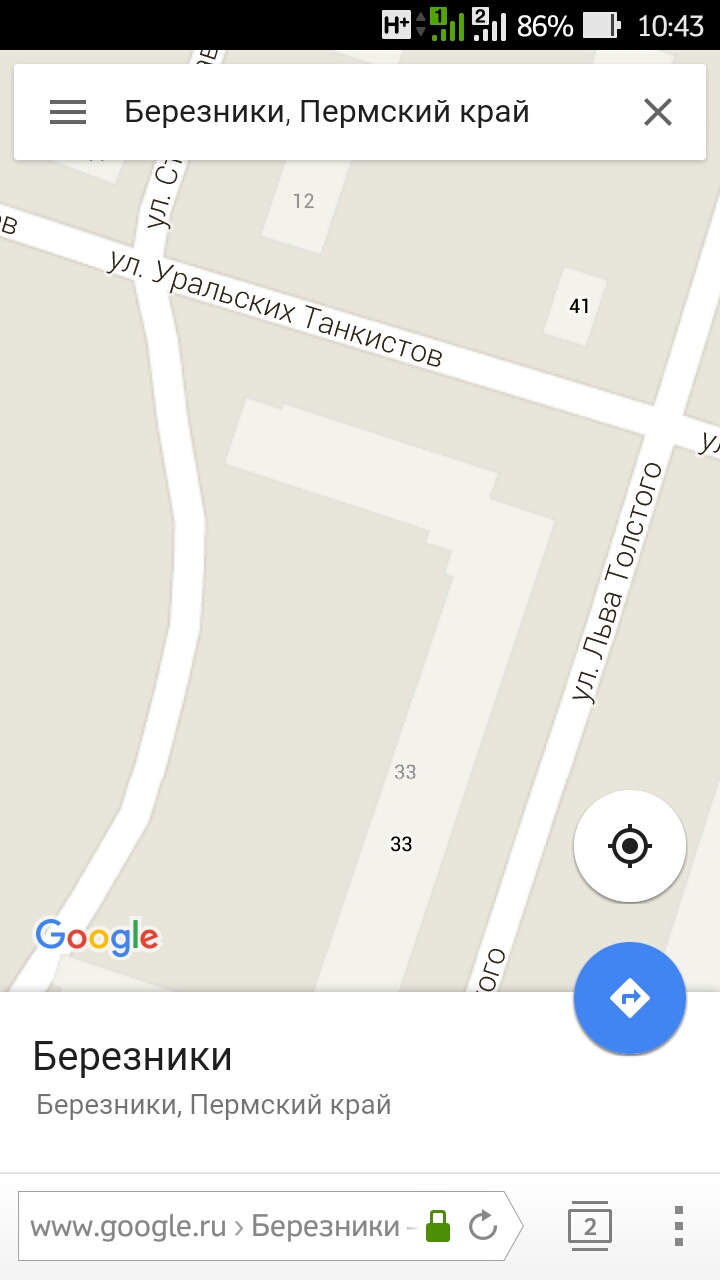The width and height of the screenshot is (720, 1280).
Task: Get directions with the blue arrow button
Action: (x=629, y=997)
